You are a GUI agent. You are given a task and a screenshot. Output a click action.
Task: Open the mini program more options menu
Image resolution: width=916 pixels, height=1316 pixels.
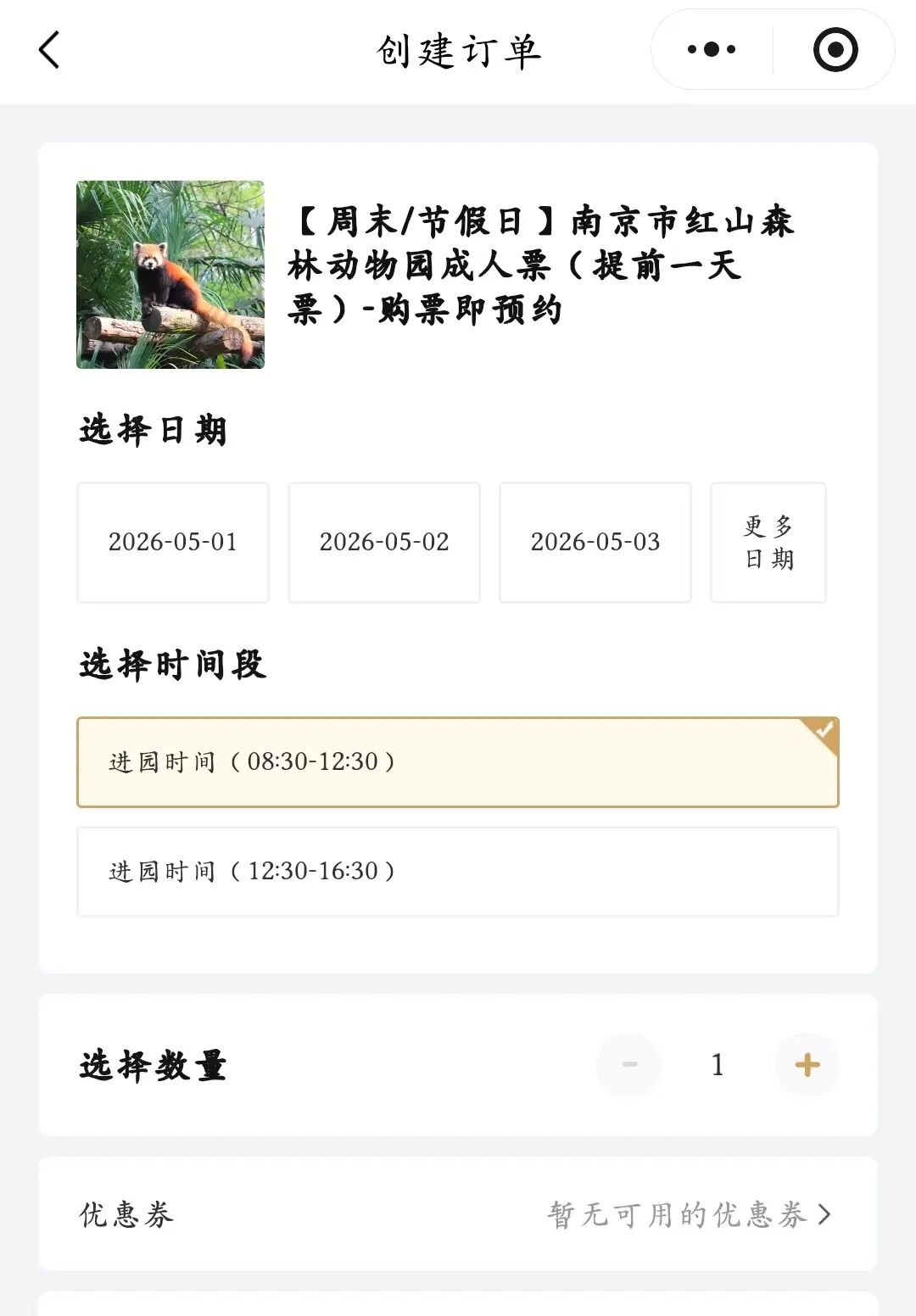pos(711,50)
